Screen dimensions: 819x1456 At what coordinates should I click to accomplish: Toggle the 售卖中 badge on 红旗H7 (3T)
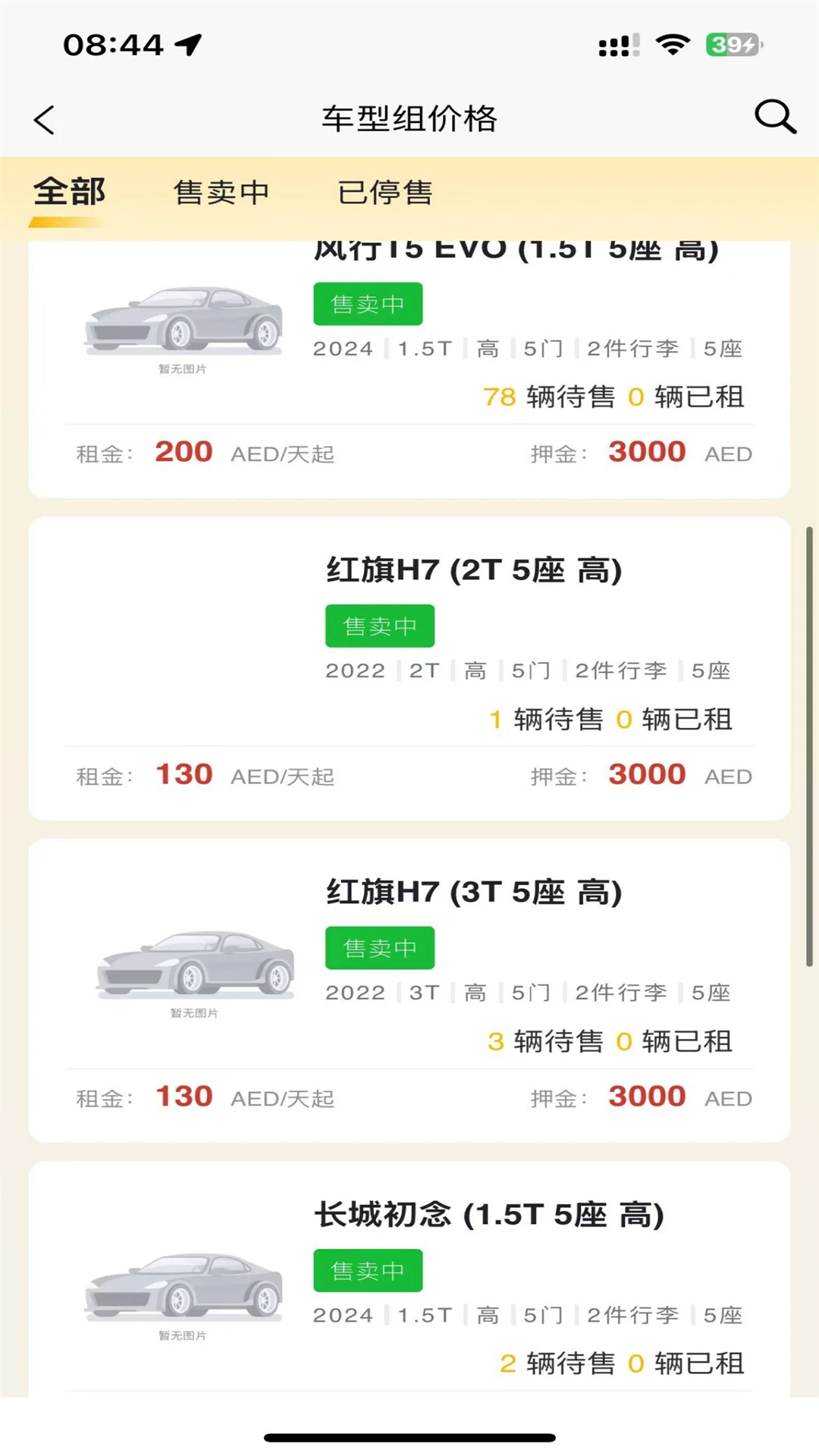(379, 947)
